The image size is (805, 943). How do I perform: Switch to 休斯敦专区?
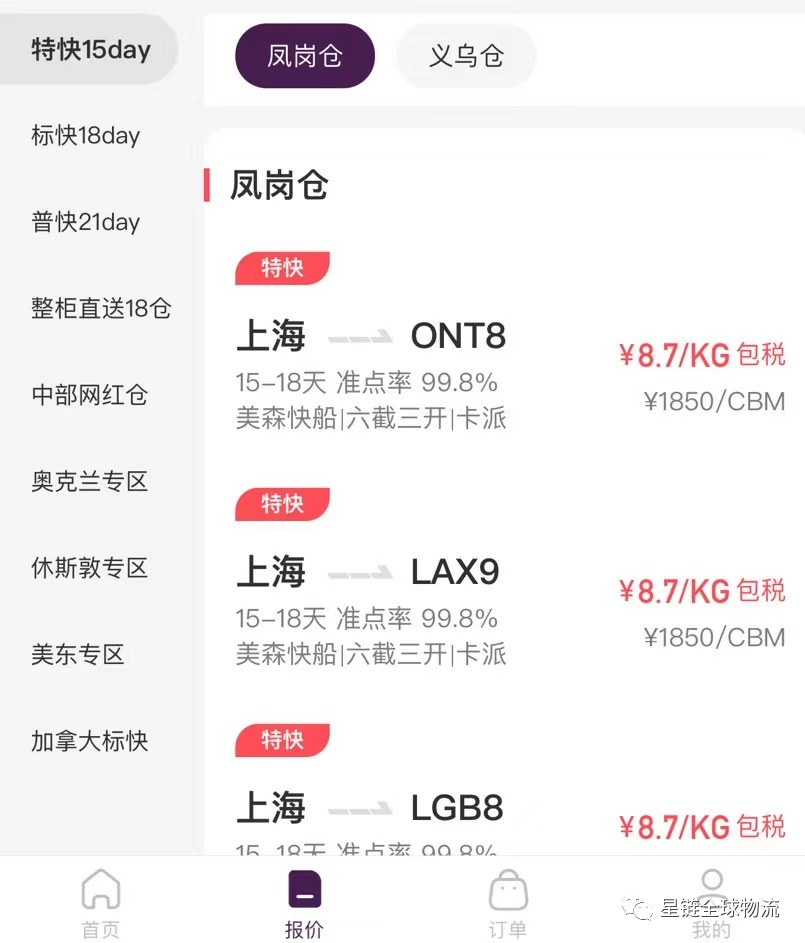point(90,568)
